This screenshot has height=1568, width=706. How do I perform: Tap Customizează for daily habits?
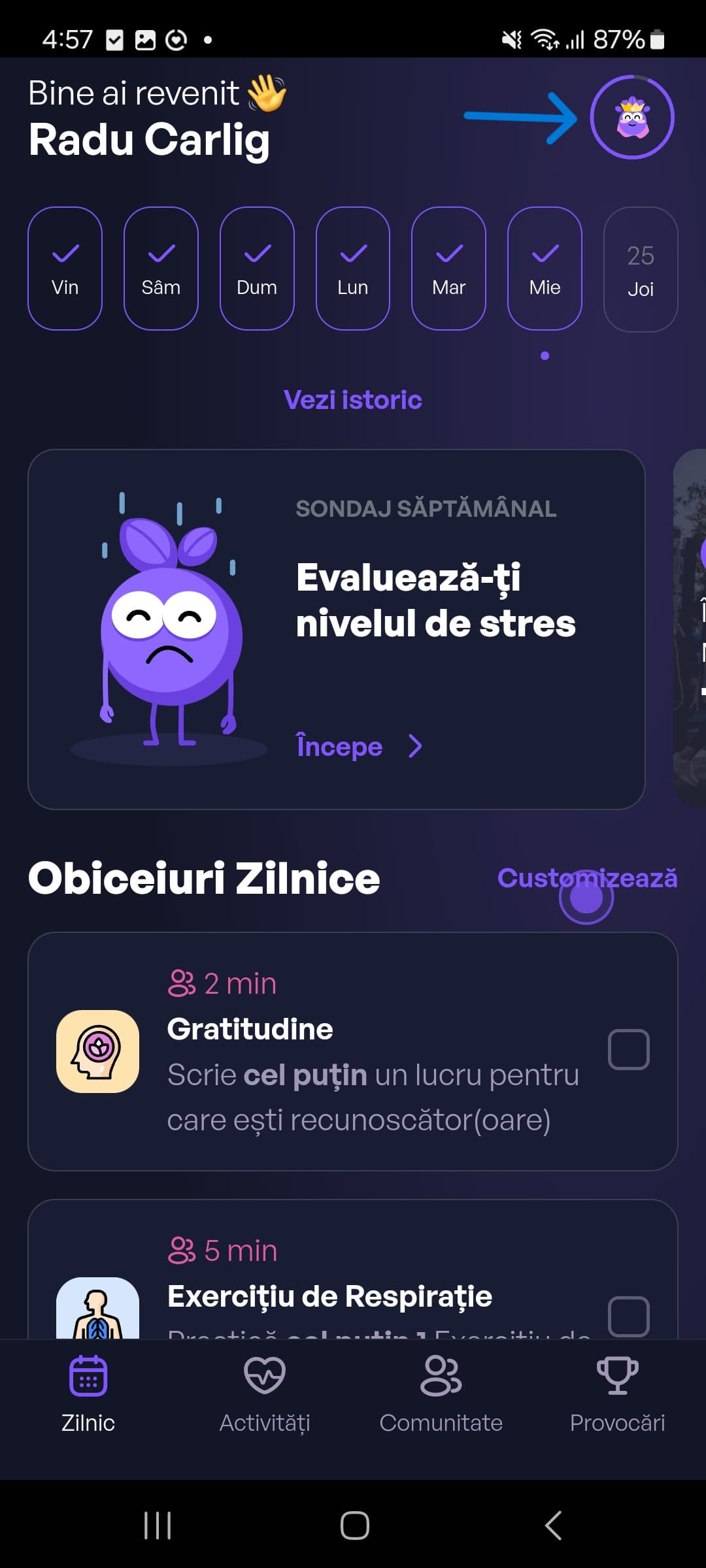coord(587,878)
